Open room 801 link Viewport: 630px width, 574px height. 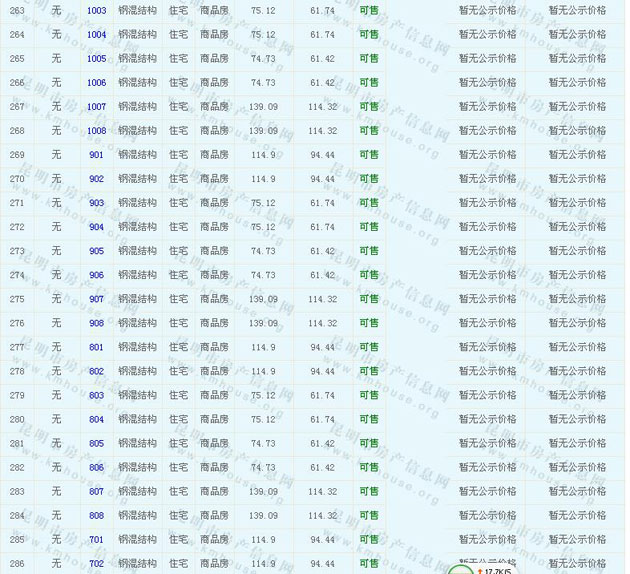click(96, 347)
